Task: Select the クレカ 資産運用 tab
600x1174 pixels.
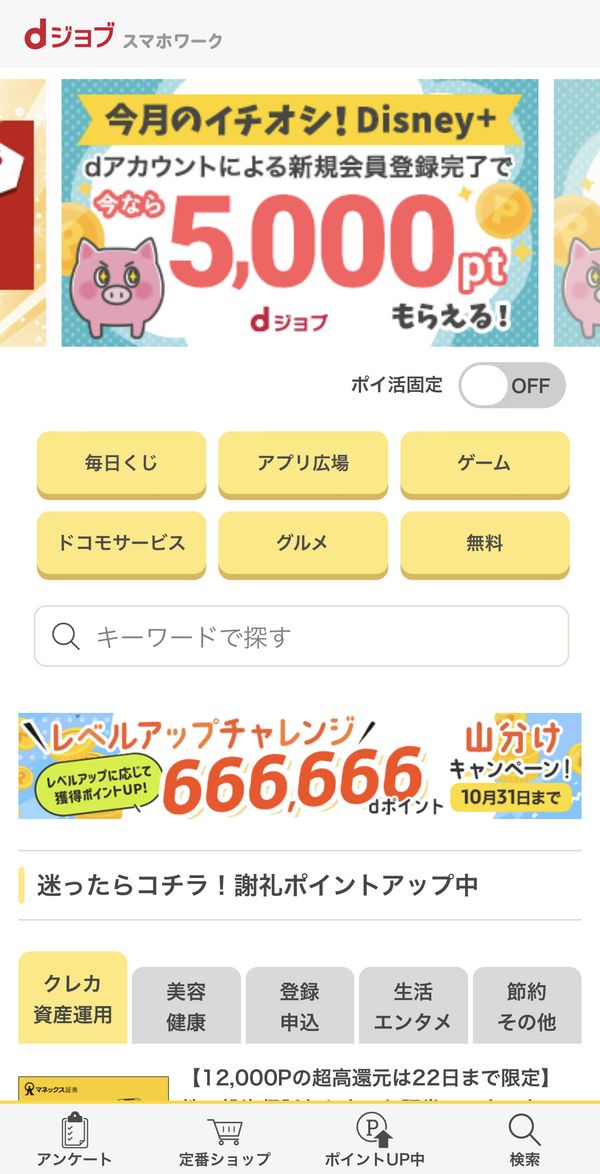Action: pyautogui.click(x=73, y=998)
